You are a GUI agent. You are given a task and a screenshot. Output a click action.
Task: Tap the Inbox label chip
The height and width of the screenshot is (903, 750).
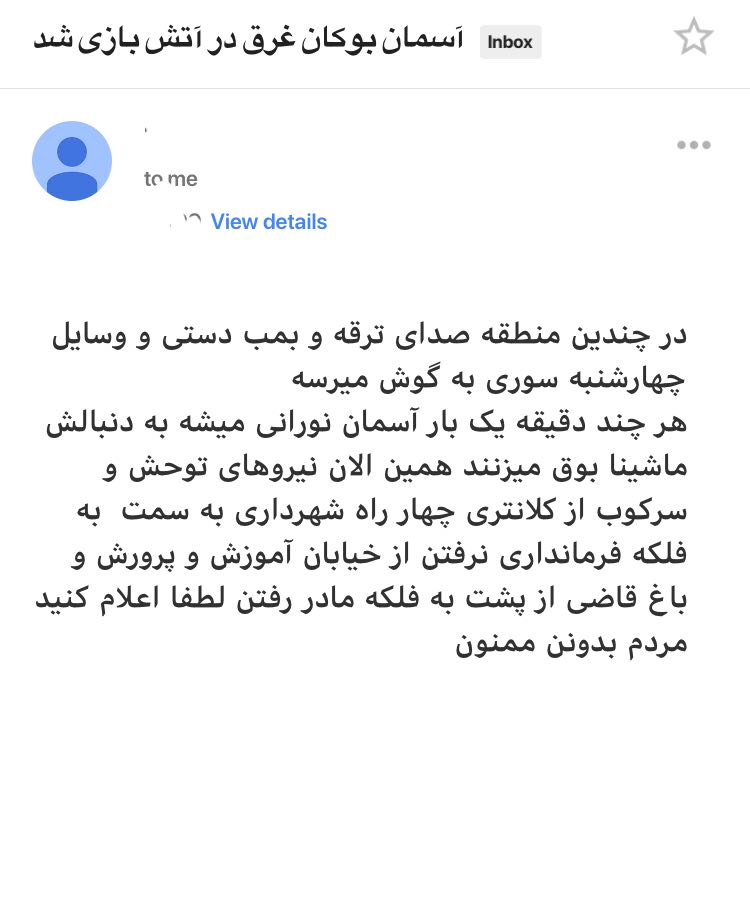click(510, 43)
